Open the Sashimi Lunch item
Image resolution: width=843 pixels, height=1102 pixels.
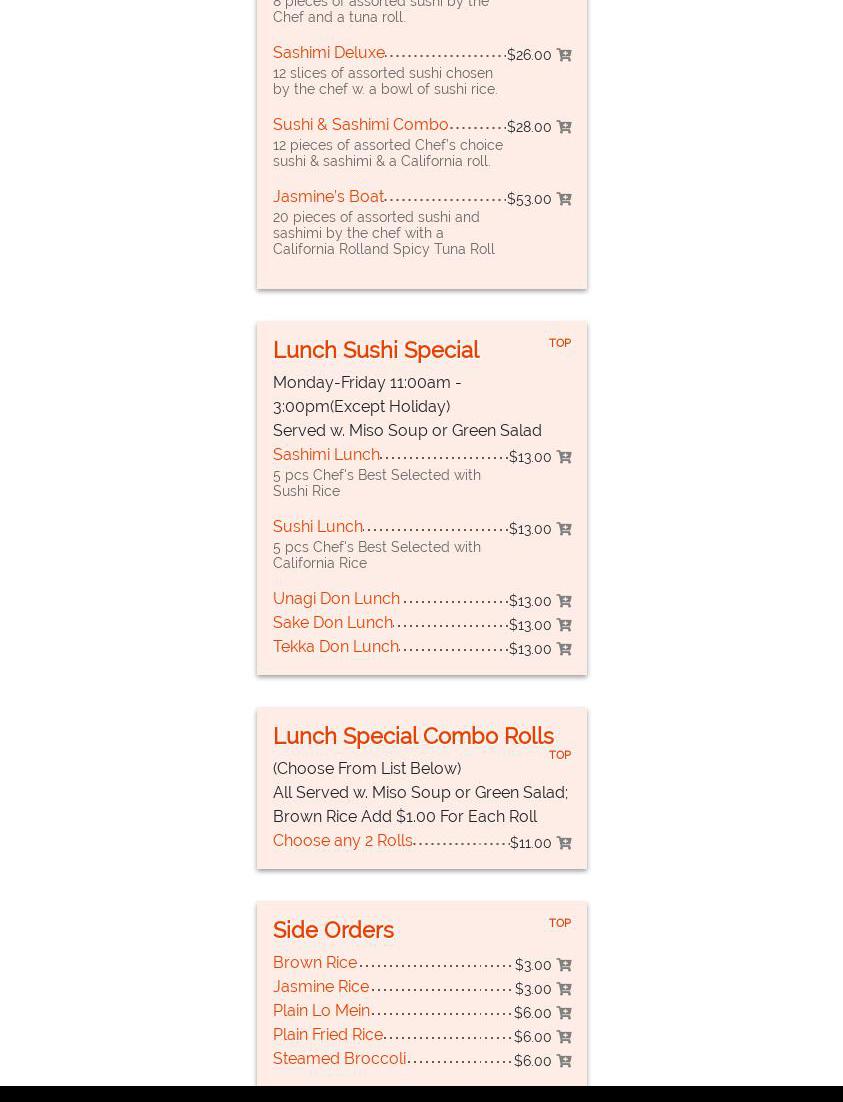coord(326,455)
